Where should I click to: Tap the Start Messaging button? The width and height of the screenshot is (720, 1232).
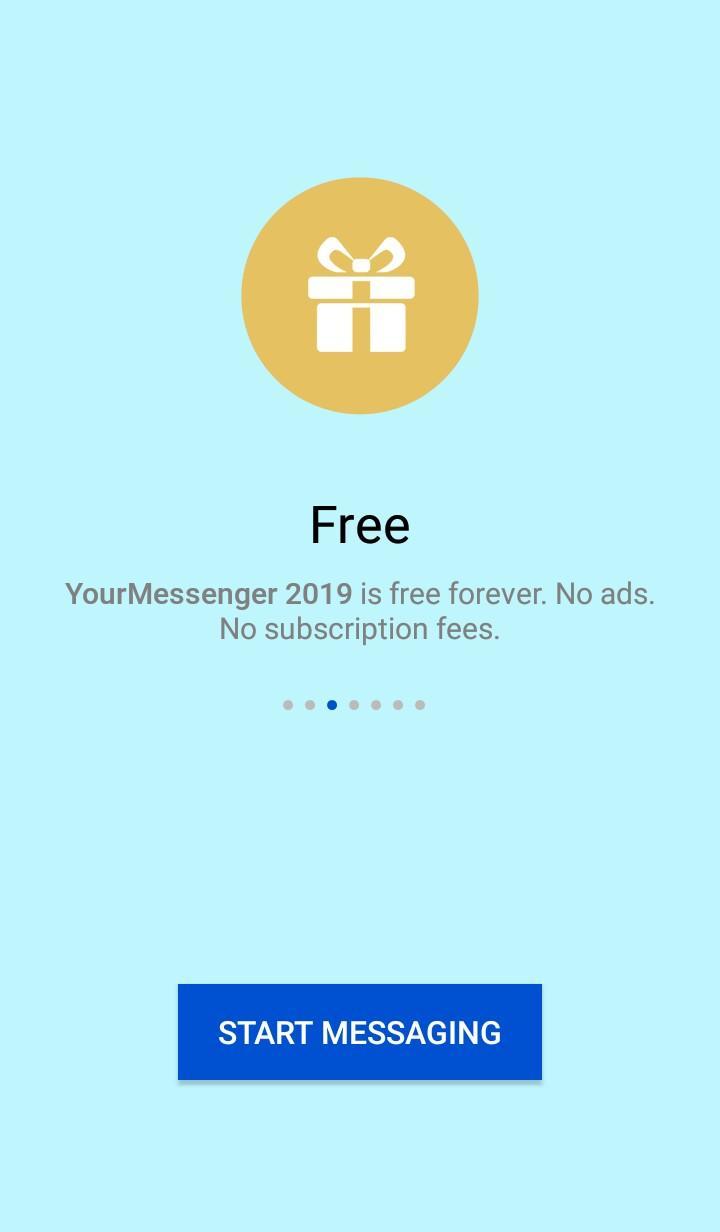click(x=360, y=1032)
